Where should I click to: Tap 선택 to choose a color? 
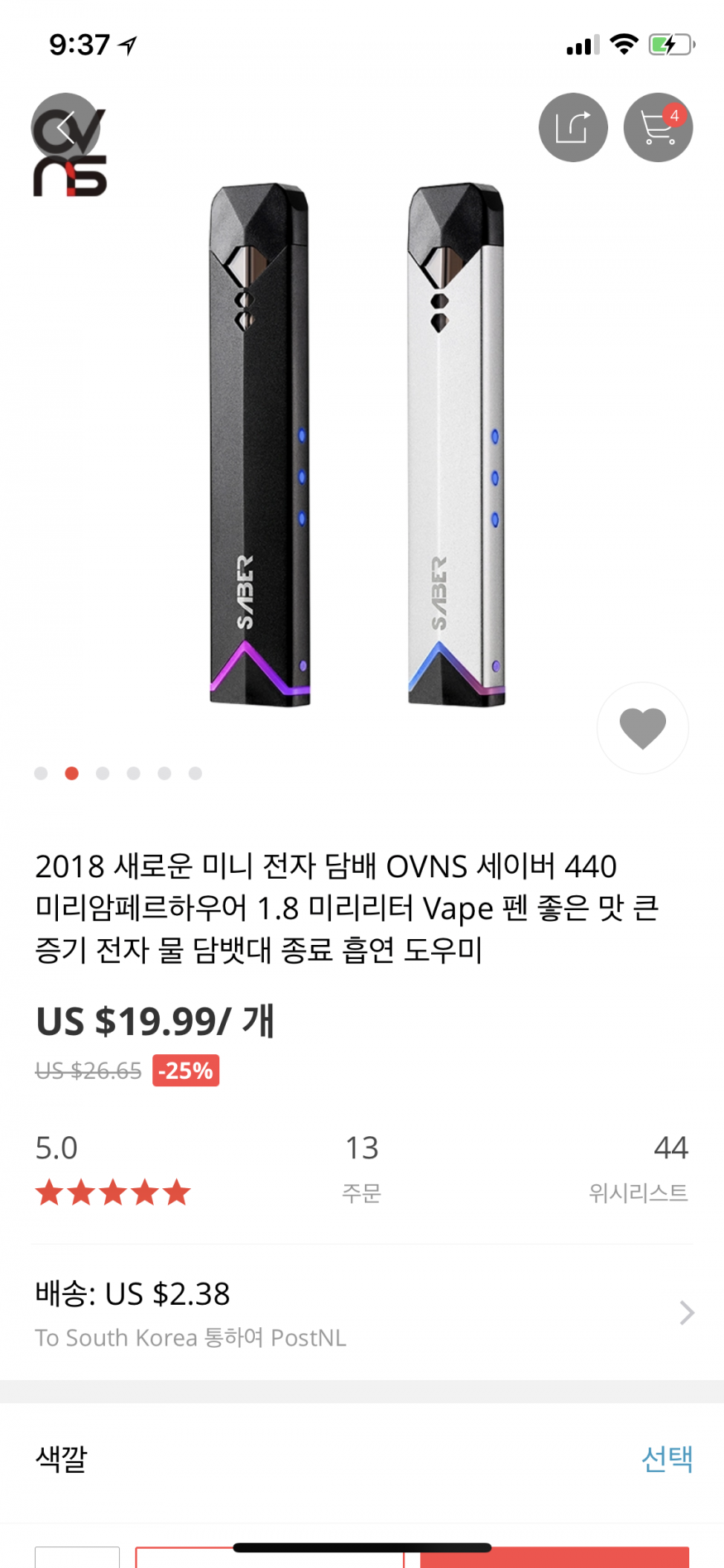click(666, 1458)
